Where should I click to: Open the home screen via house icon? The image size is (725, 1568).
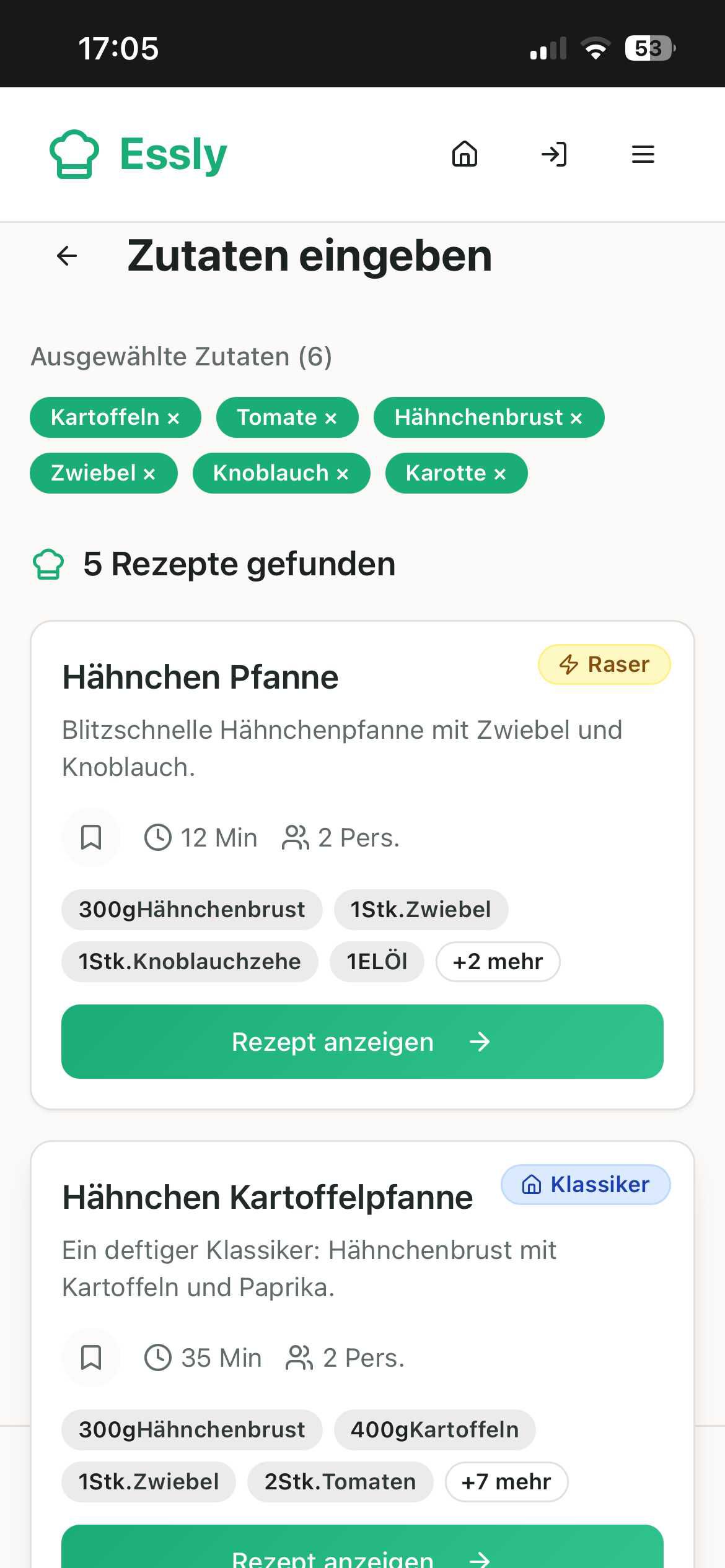click(x=464, y=154)
